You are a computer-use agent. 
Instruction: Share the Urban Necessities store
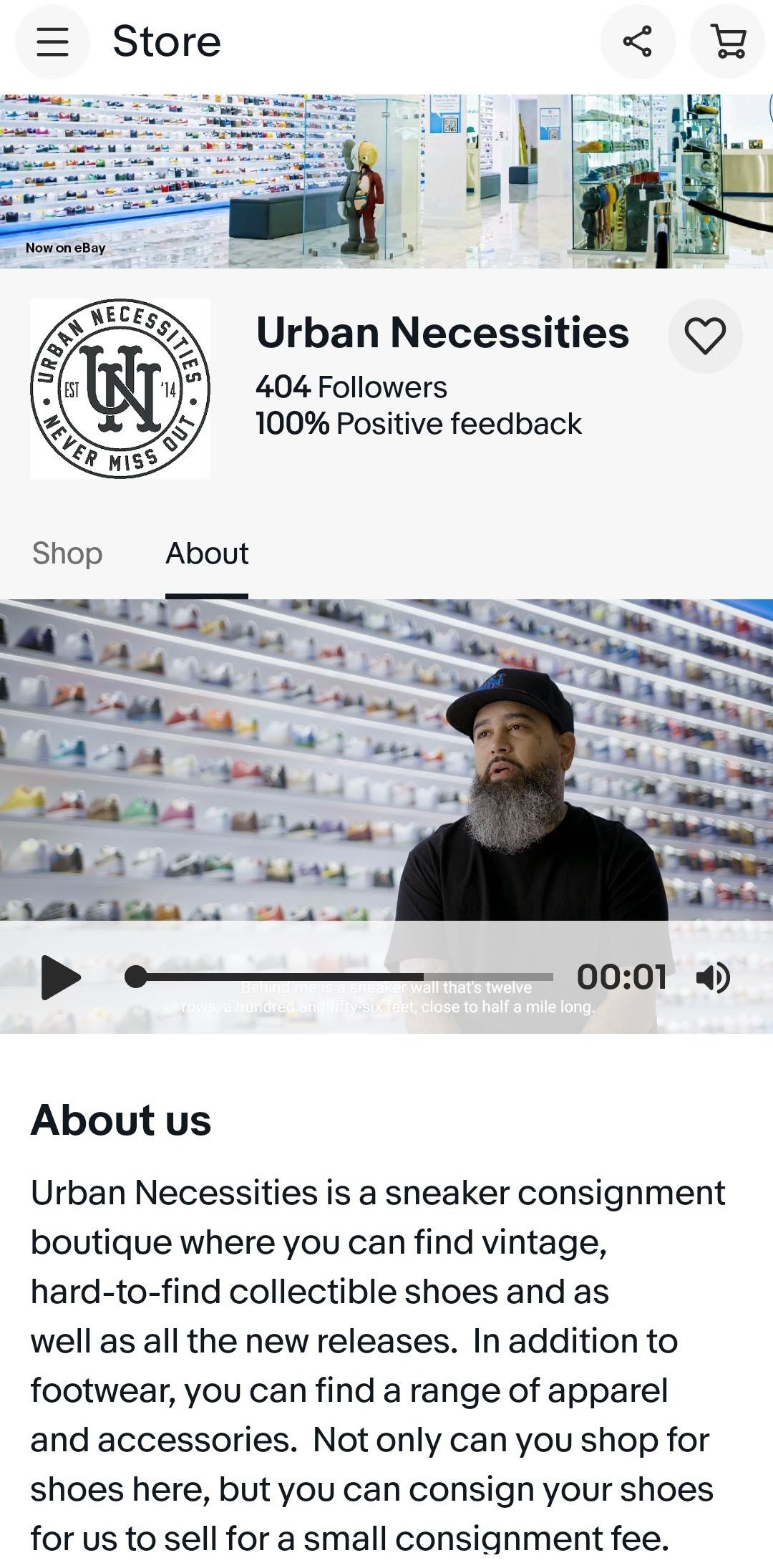[637, 42]
